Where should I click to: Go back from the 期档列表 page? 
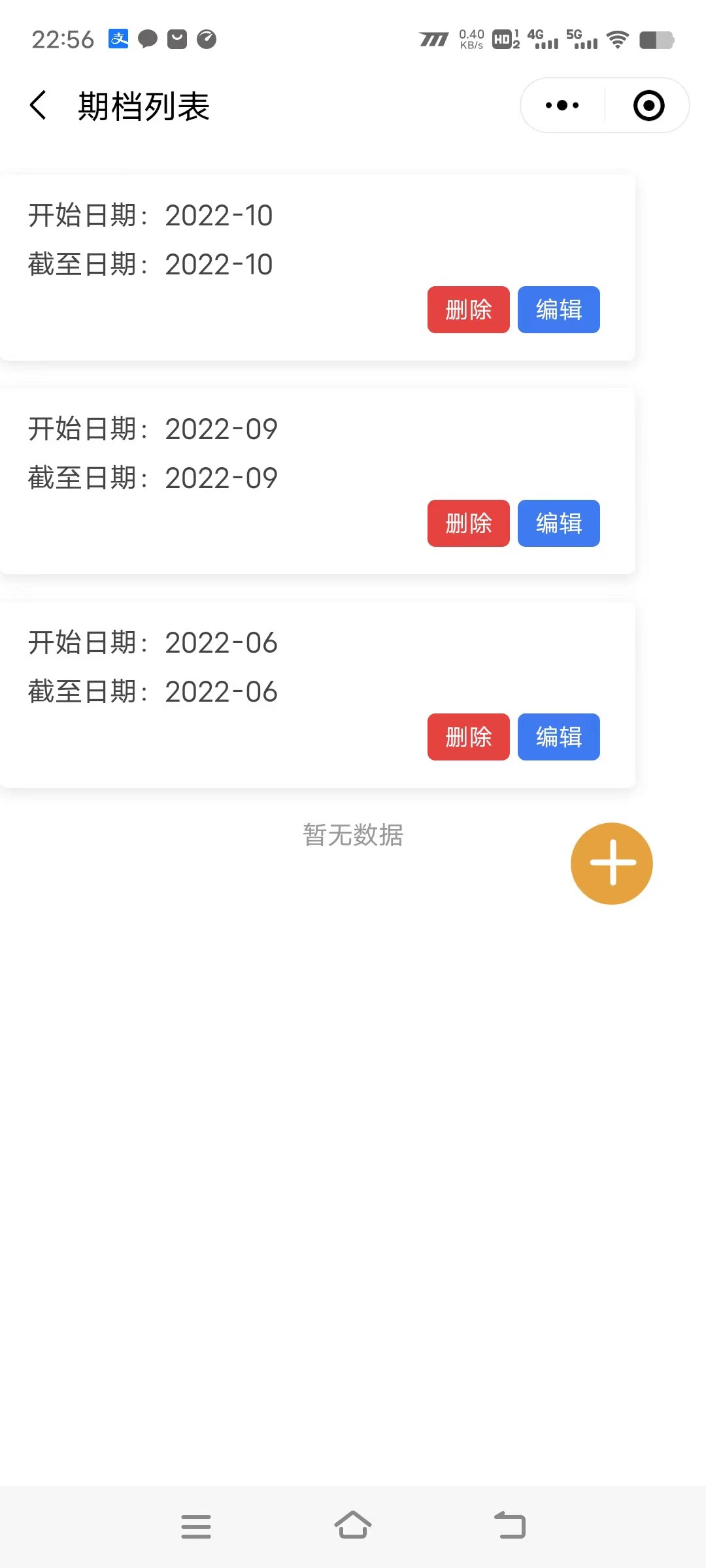pos(39,105)
